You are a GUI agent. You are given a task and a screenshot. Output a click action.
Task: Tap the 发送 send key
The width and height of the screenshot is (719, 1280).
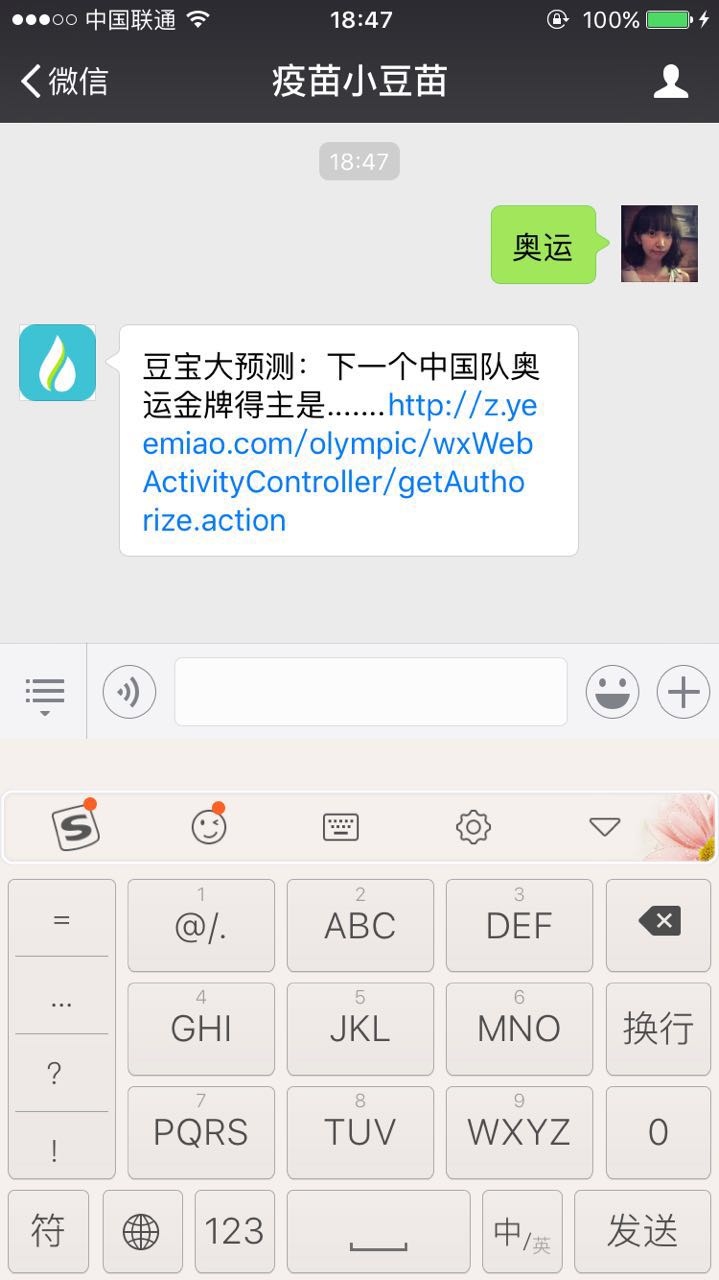pyautogui.click(x=642, y=1231)
